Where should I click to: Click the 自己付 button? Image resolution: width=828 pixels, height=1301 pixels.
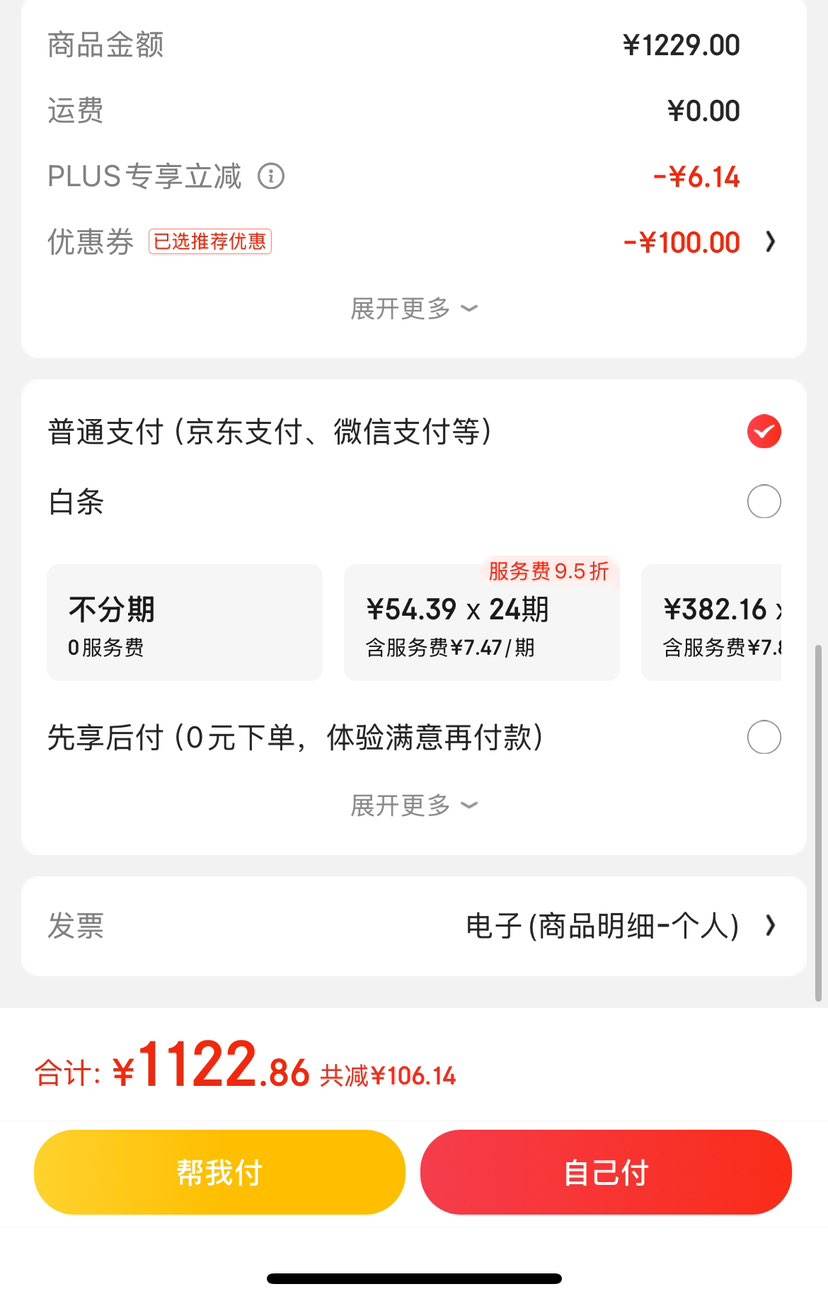pos(606,1171)
